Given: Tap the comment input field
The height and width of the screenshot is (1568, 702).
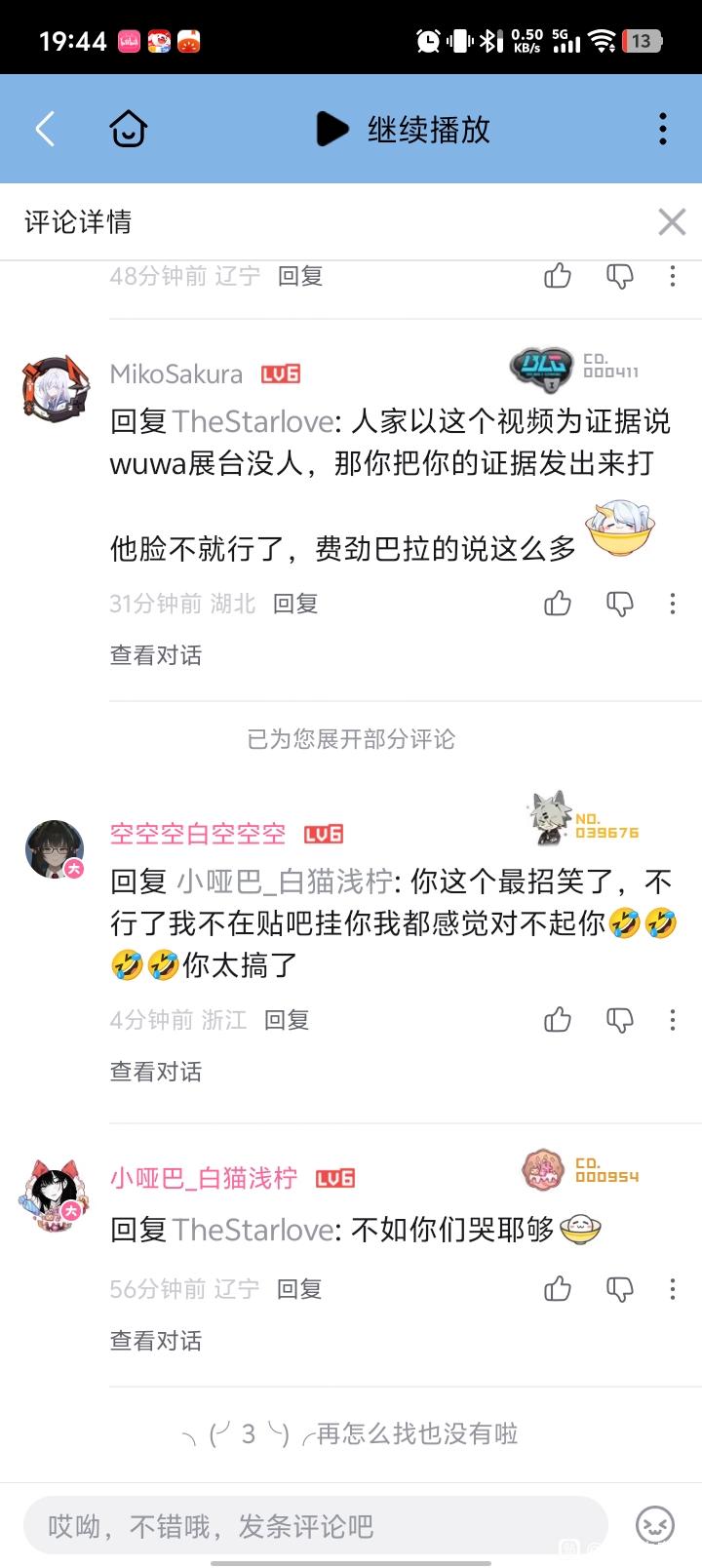Looking at the screenshot, I should pyautogui.click(x=316, y=1526).
